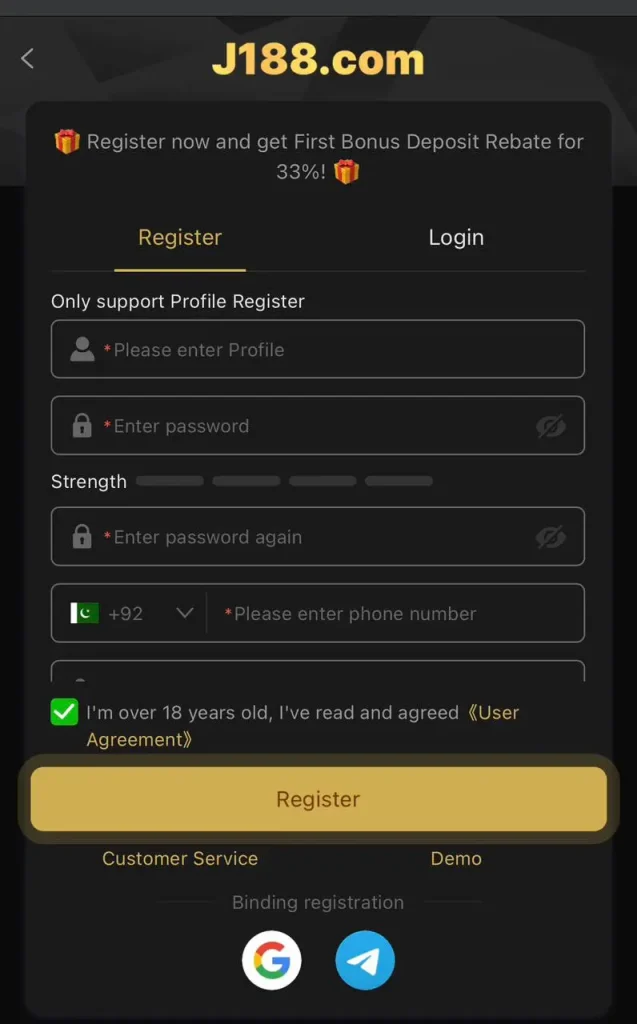
Task: Select the Register tab
Action: (180, 238)
